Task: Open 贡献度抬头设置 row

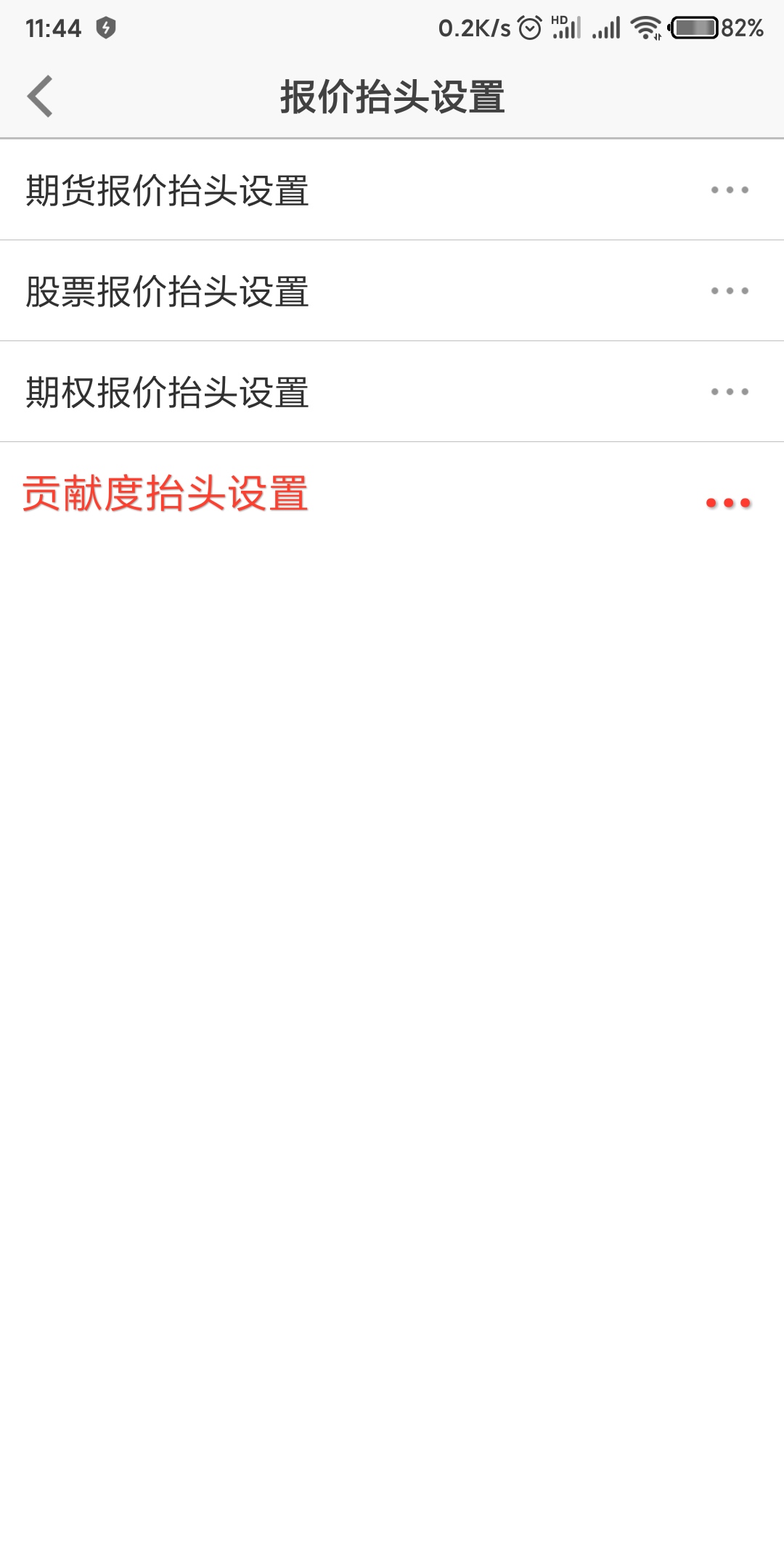Action: (x=392, y=495)
